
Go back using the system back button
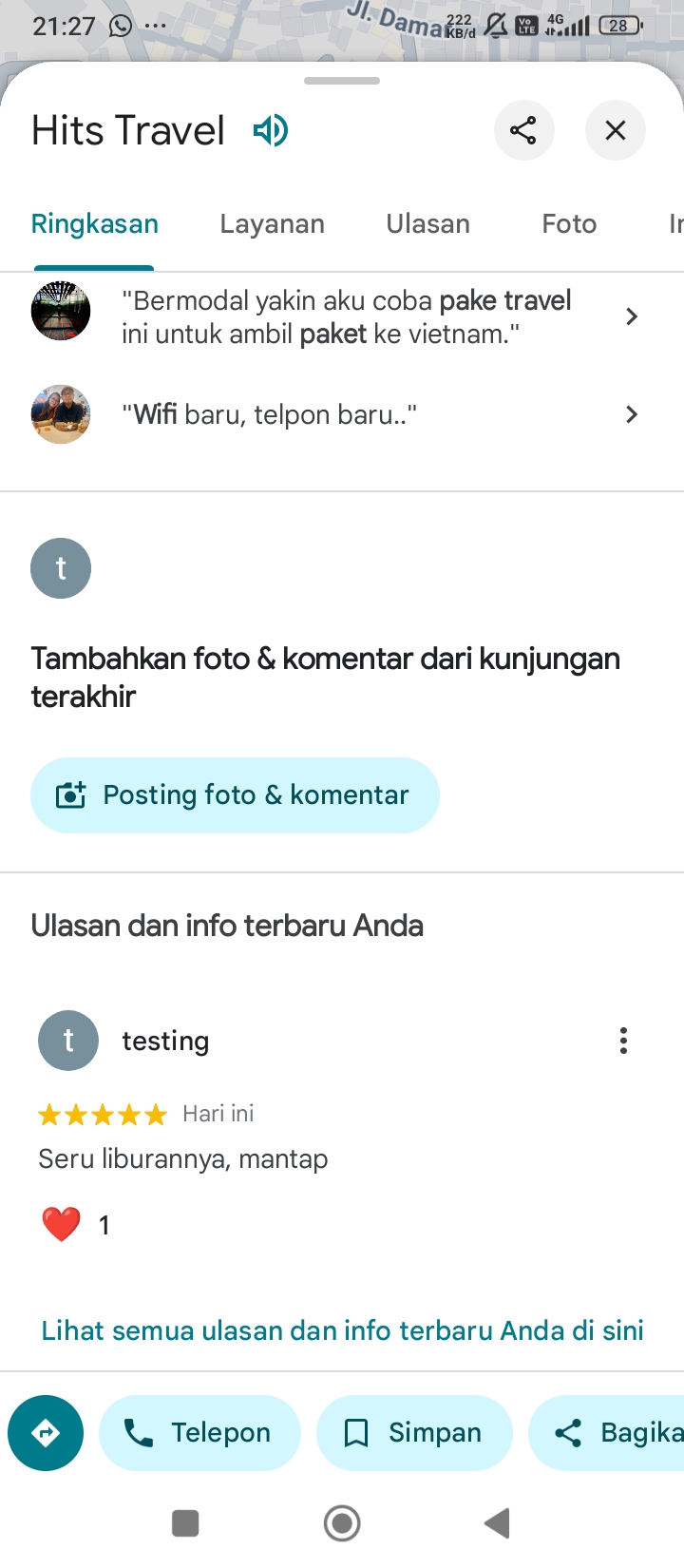tap(497, 1523)
